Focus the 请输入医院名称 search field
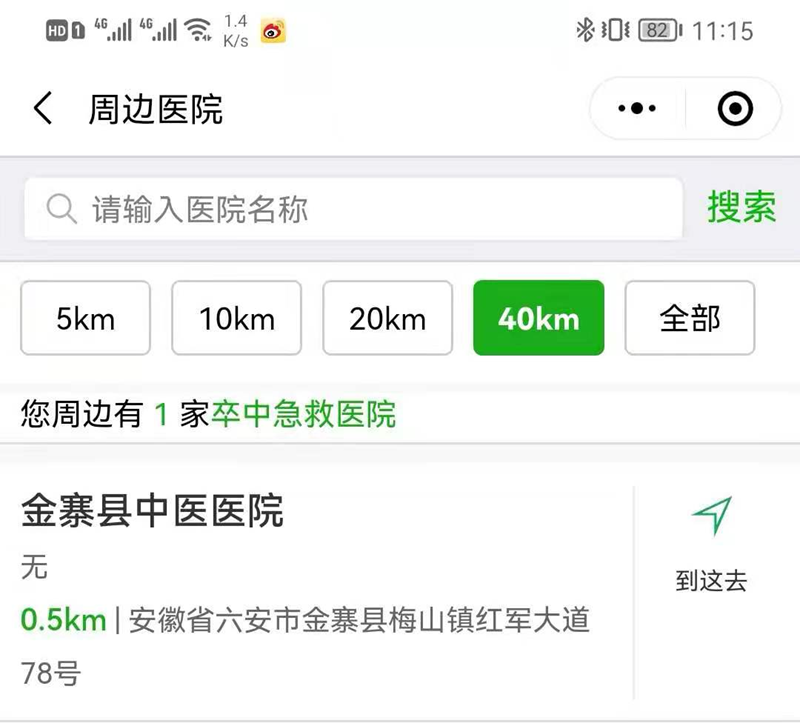The width and height of the screenshot is (800, 726). 355,209
